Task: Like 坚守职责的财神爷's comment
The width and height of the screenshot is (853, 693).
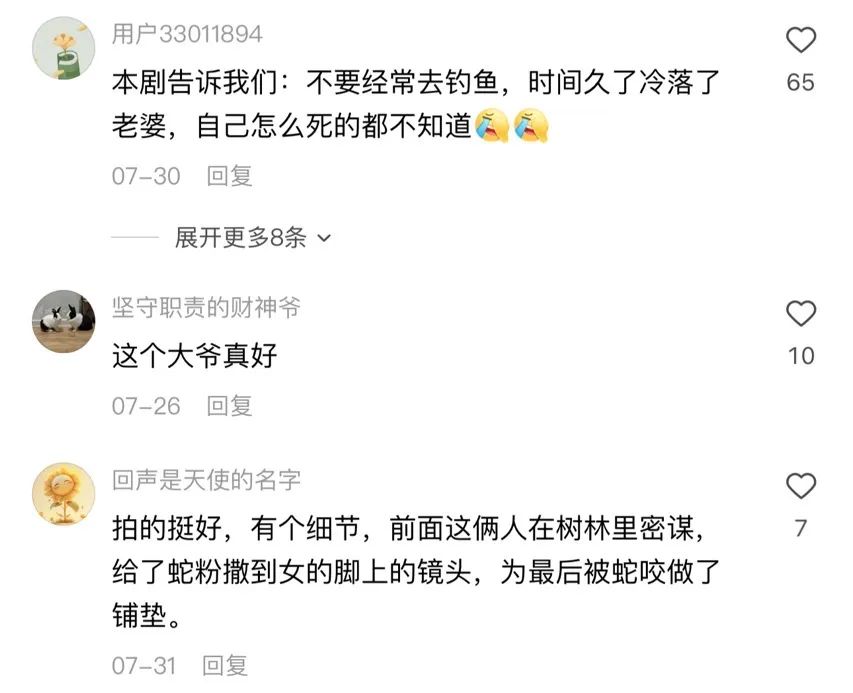Action: (x=801, y=314)
